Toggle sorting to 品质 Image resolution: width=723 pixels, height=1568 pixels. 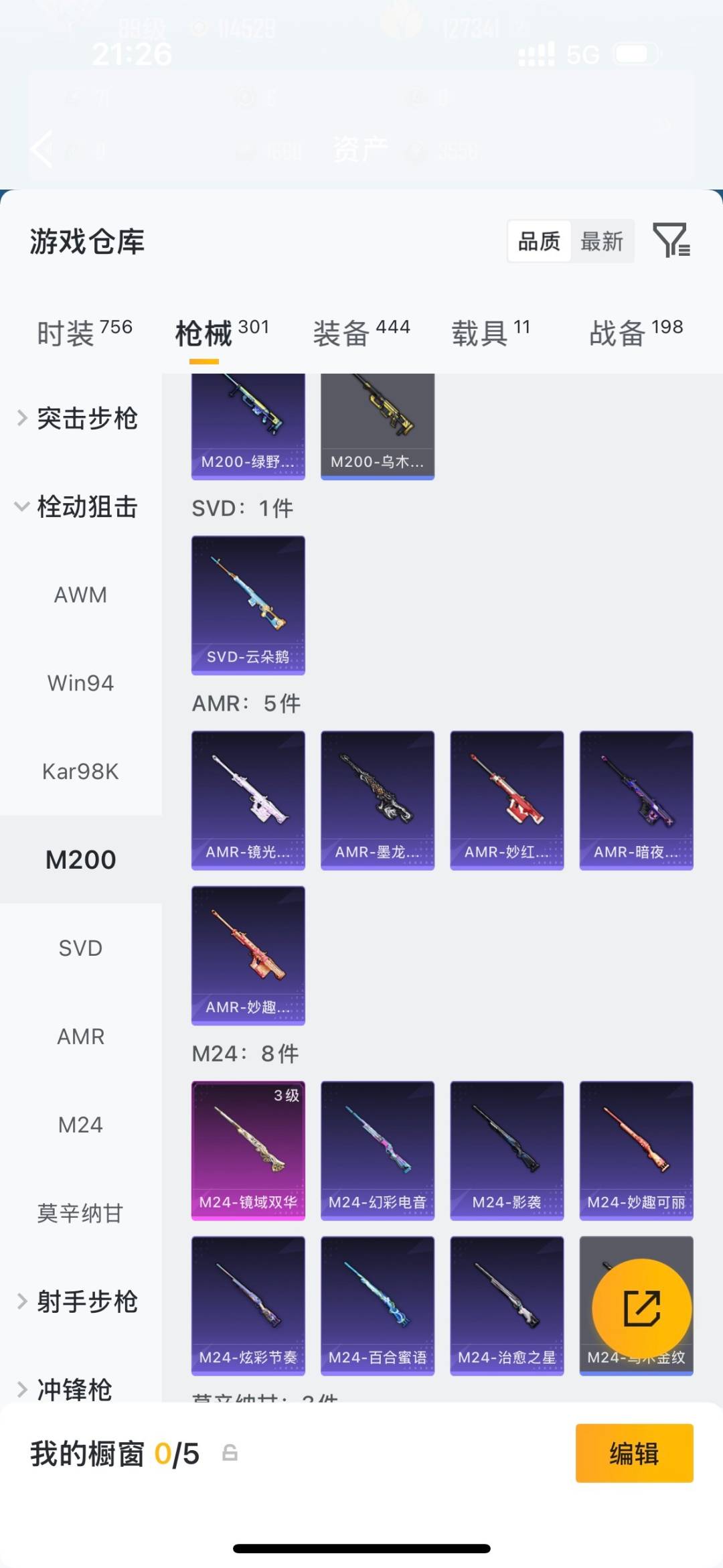539,241
